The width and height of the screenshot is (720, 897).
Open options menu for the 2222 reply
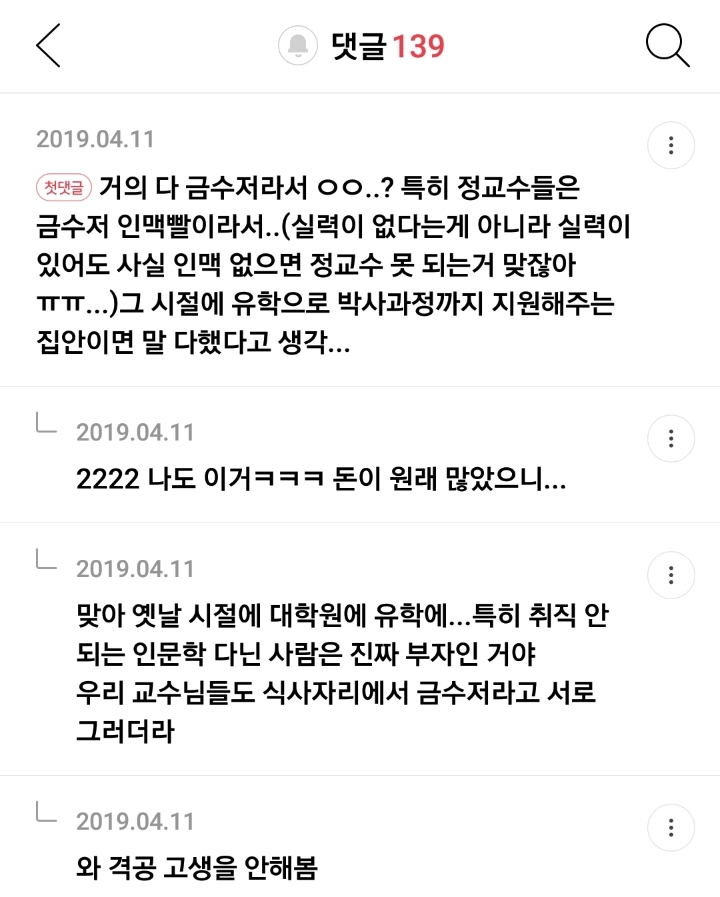coord(670,438)
